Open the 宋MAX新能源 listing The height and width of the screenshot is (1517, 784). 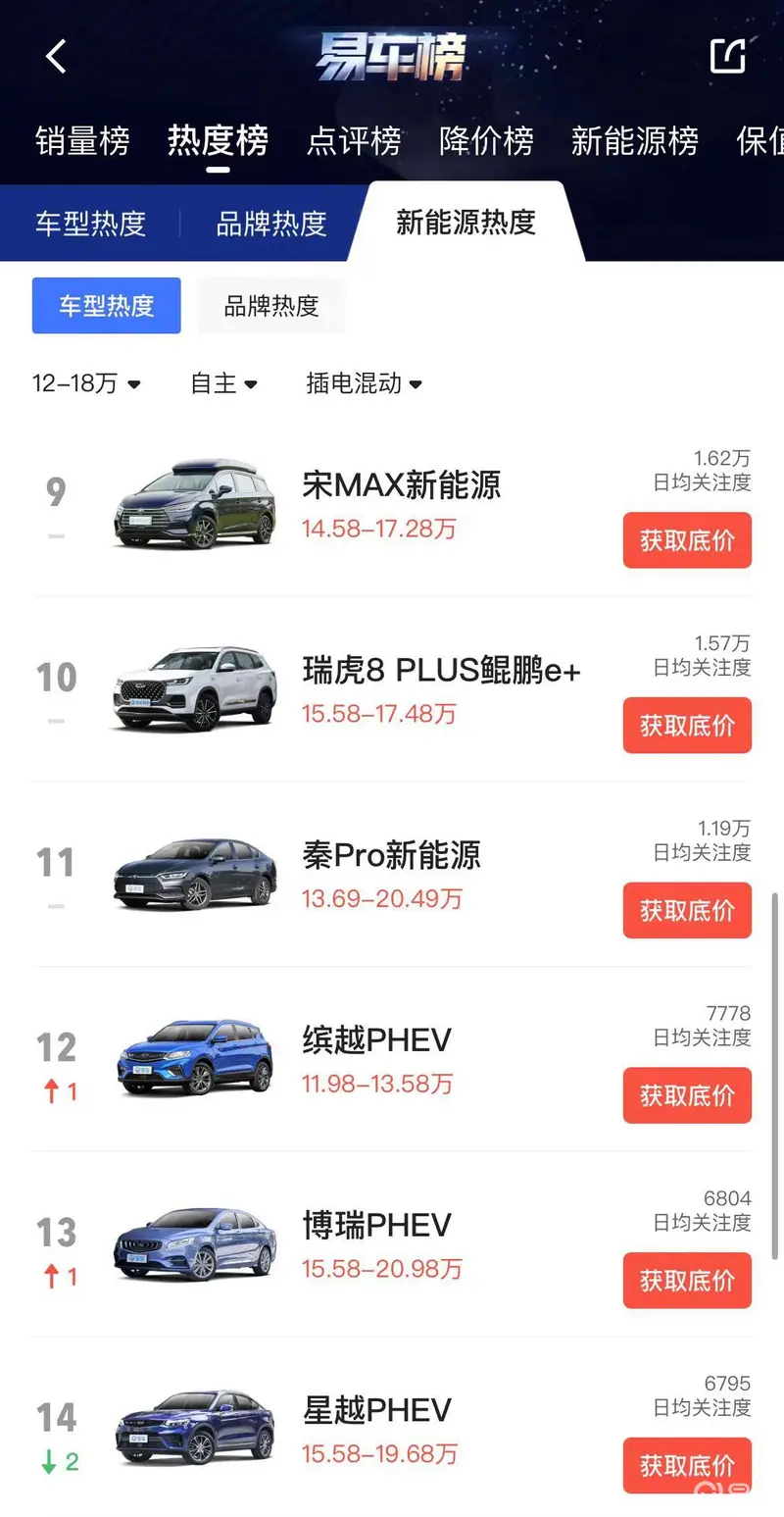coord(401,485)
